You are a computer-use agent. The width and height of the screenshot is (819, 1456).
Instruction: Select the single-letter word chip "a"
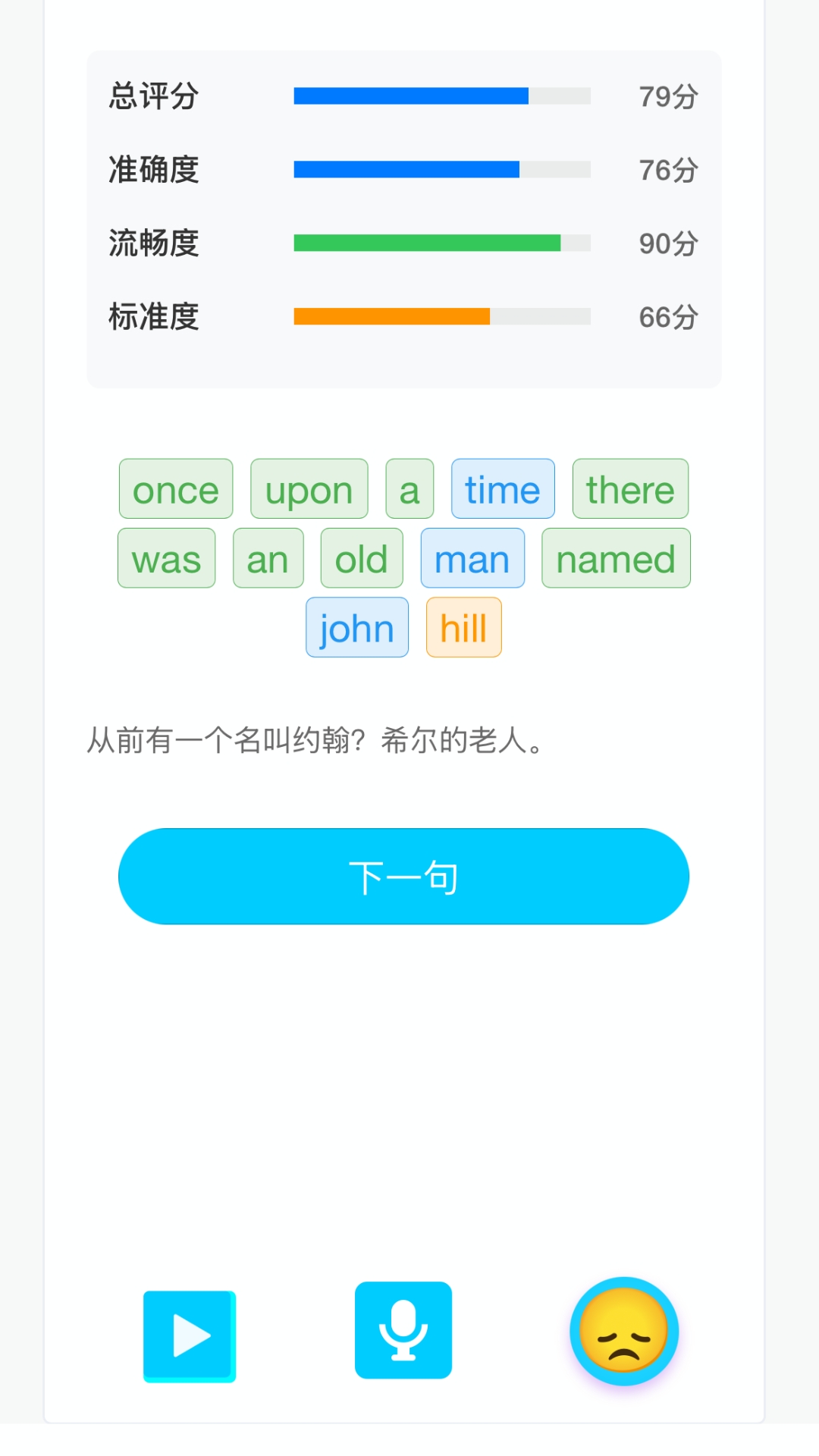410,489
